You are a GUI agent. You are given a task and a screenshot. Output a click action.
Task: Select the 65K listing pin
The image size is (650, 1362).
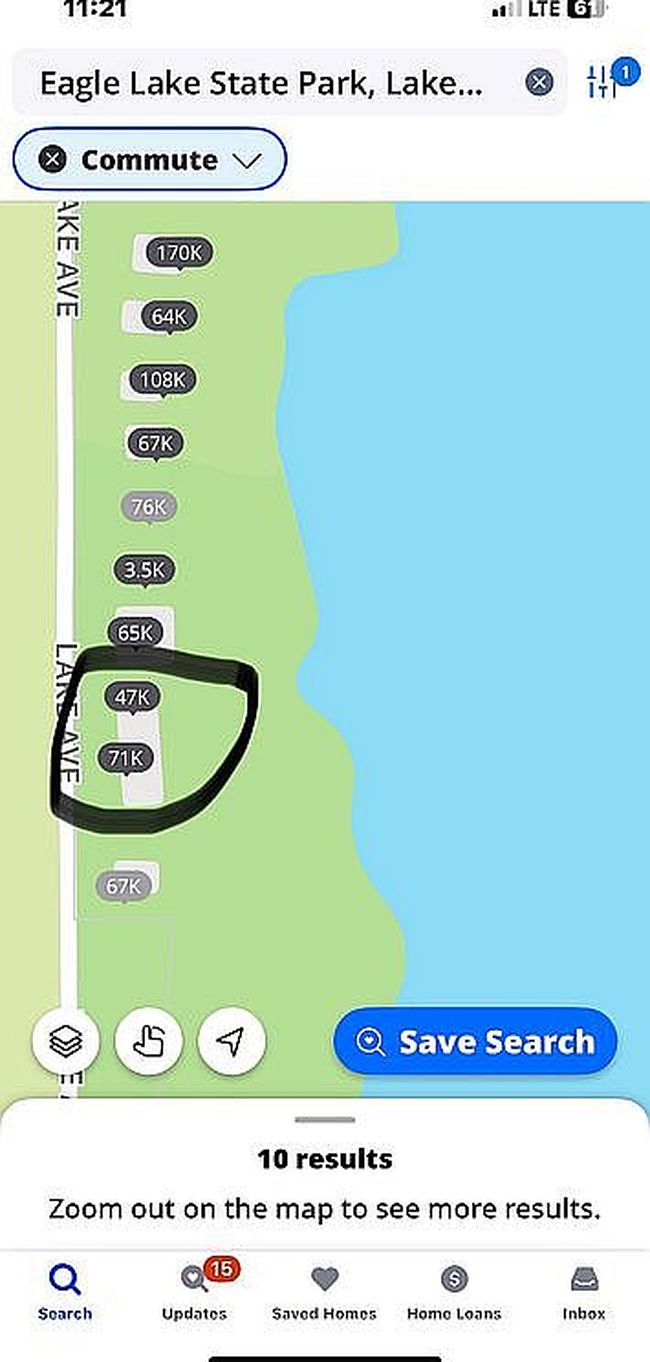pyautogui.click(x=135, y=633)
